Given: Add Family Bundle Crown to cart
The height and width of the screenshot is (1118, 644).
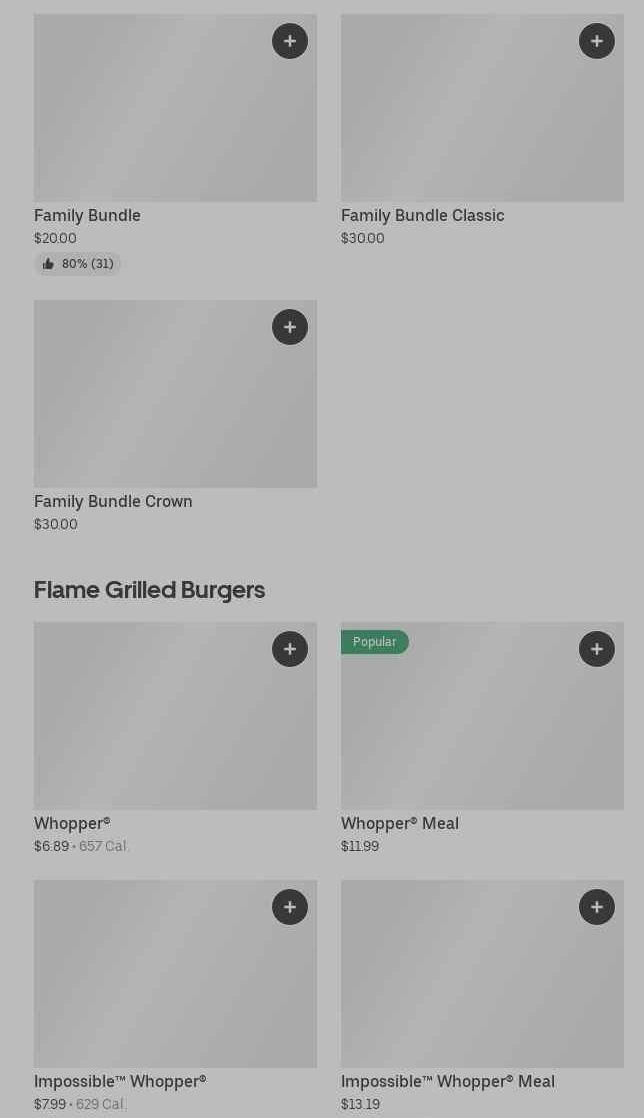Looking at the screenshot, I should coord(290,327).
